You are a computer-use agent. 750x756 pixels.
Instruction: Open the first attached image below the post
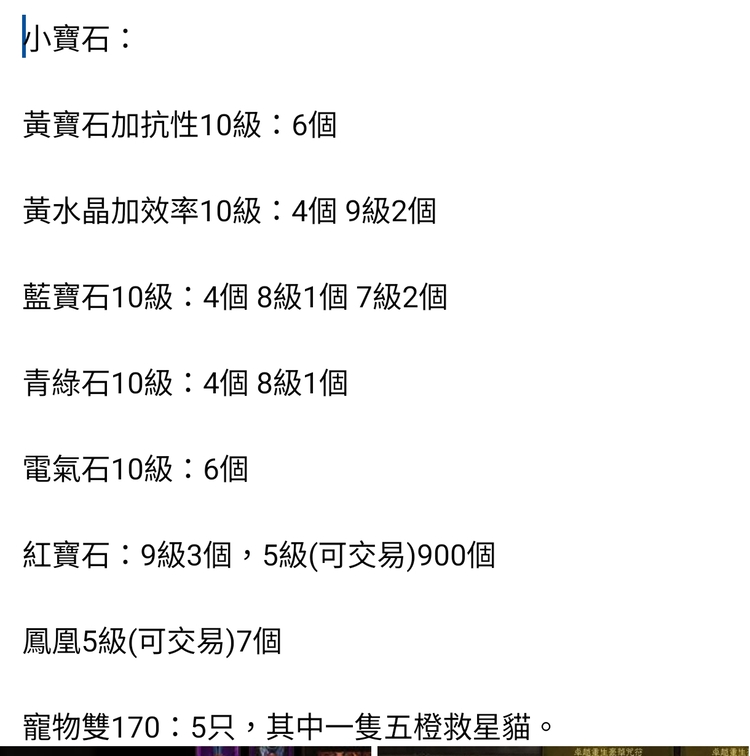[186, 750]
